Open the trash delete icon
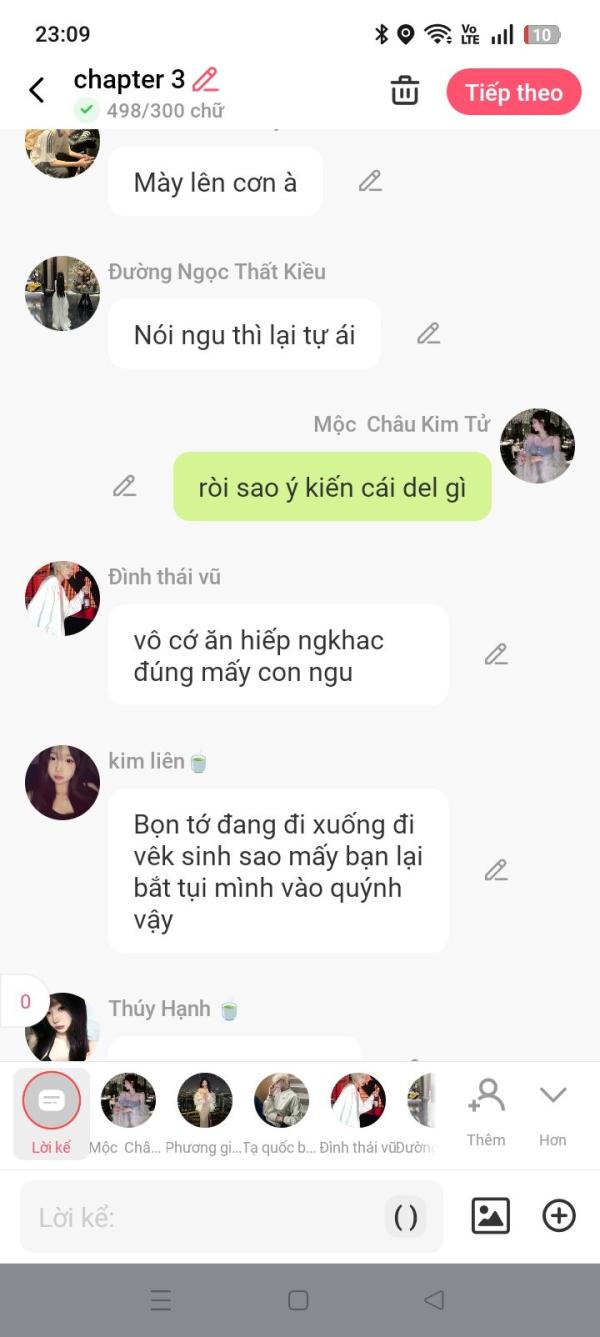 click(405, 91)
